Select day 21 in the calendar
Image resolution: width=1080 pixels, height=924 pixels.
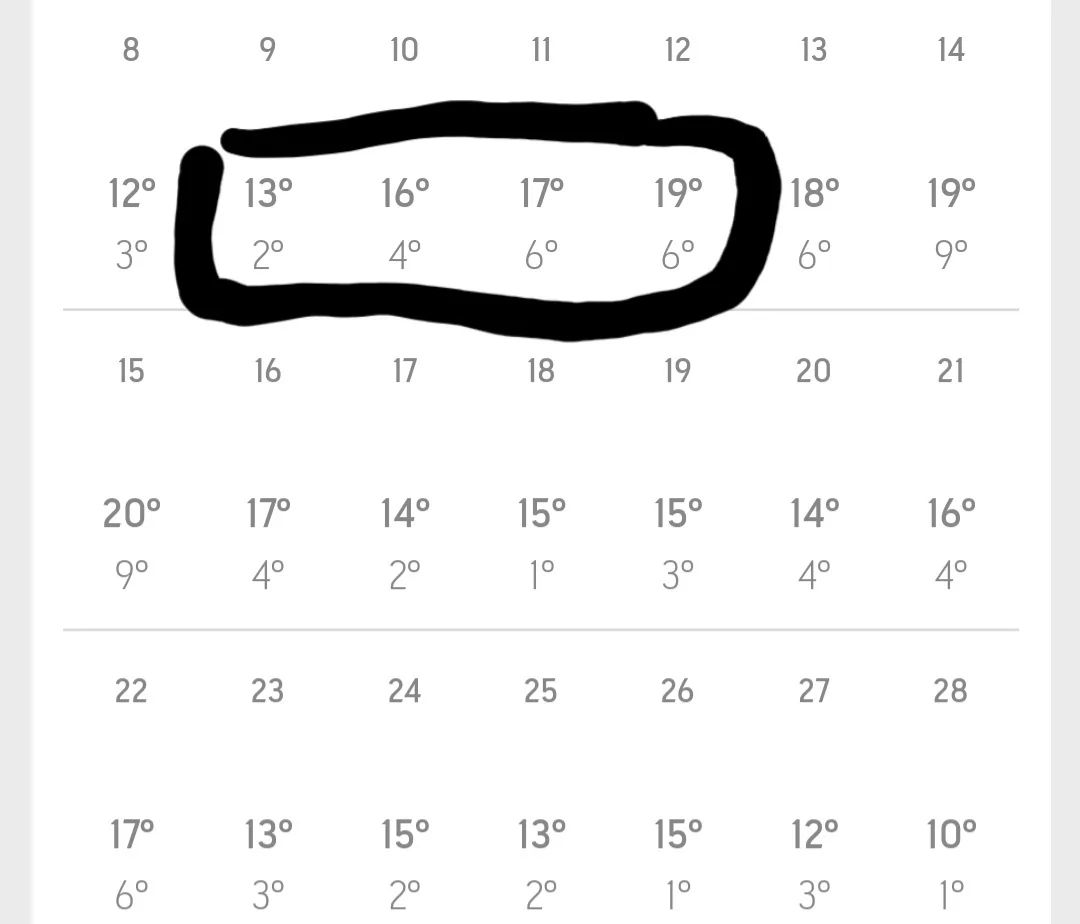(x=950, y=371)
